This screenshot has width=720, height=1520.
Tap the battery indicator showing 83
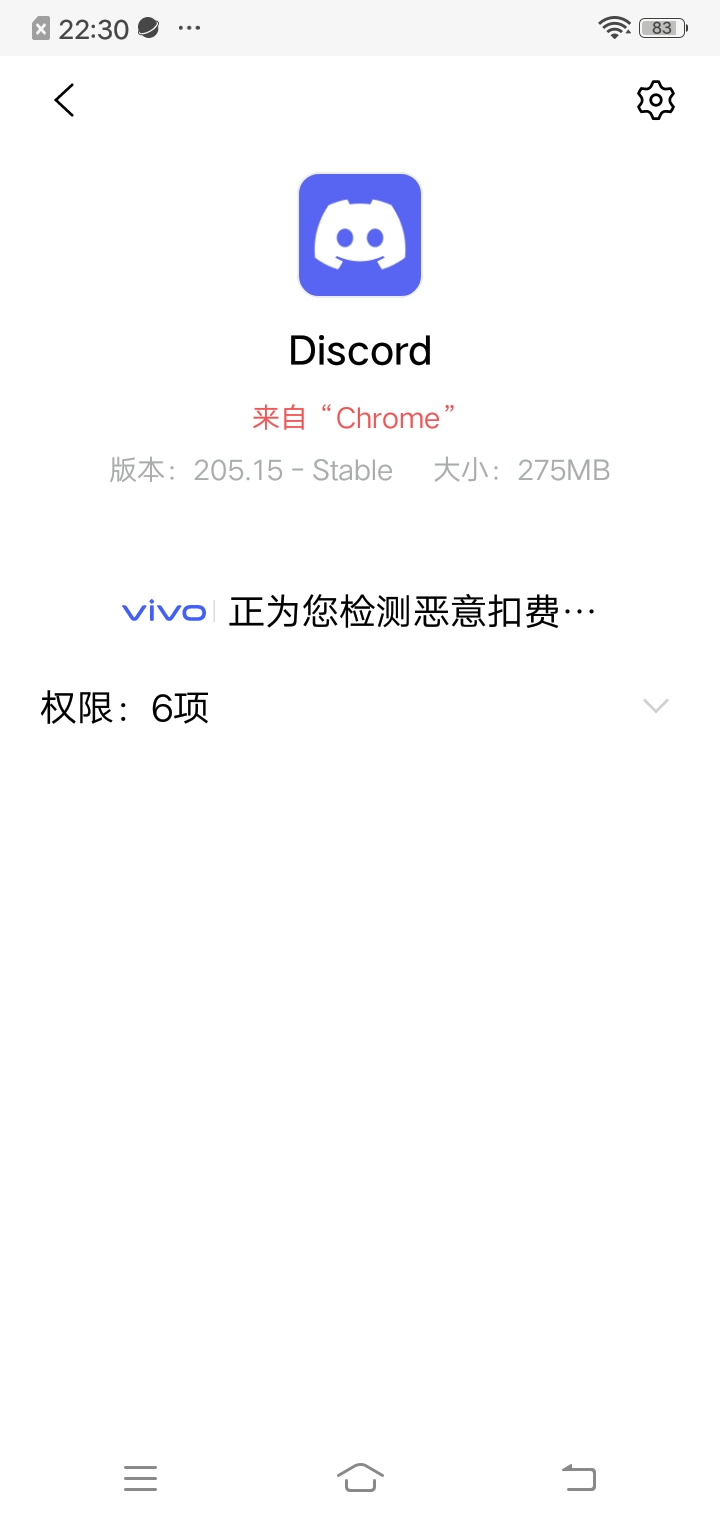tap(661, 28)
